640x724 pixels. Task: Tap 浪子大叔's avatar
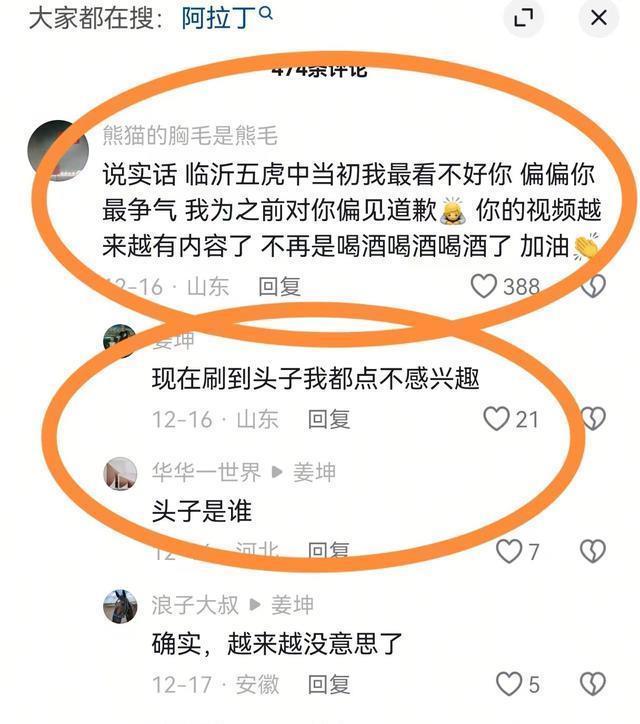pyautogui.click(x=121, y=607)
